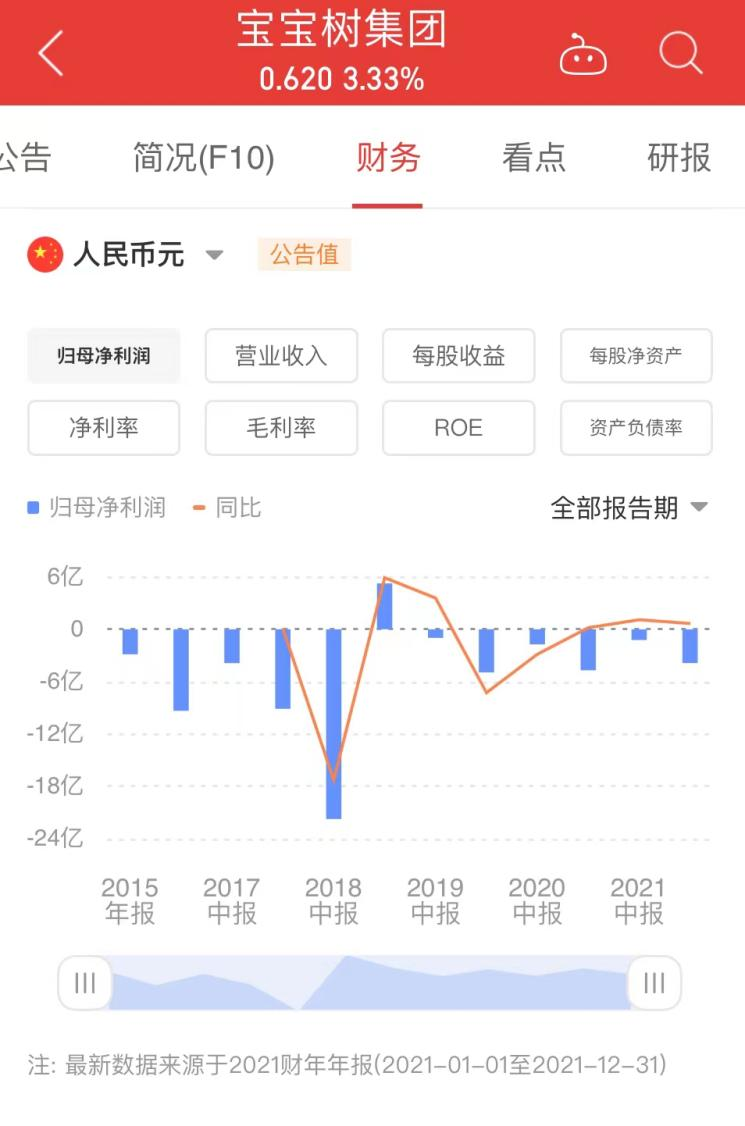Screen dimensions: 745x1126
Task: Open the search icon
Action: 680,52
